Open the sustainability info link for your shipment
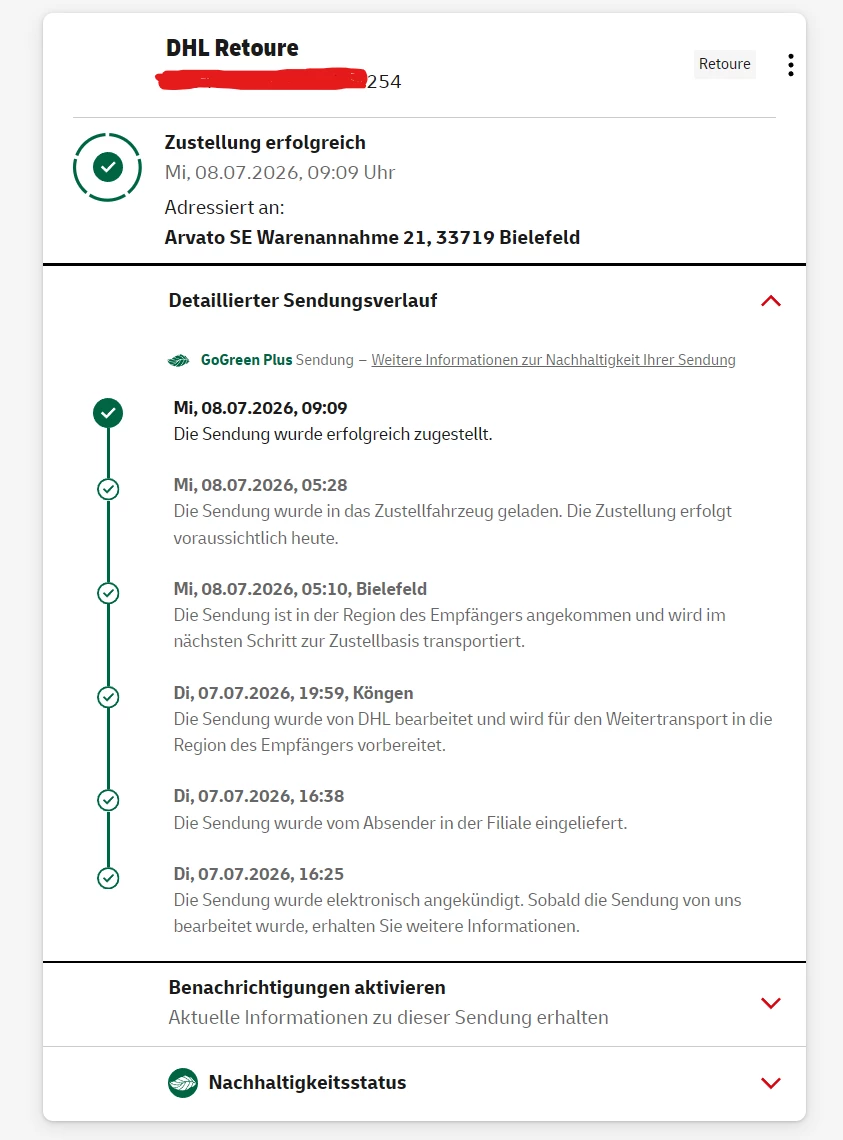Screen dimensions: 843x1140 [x=553, y=360]
